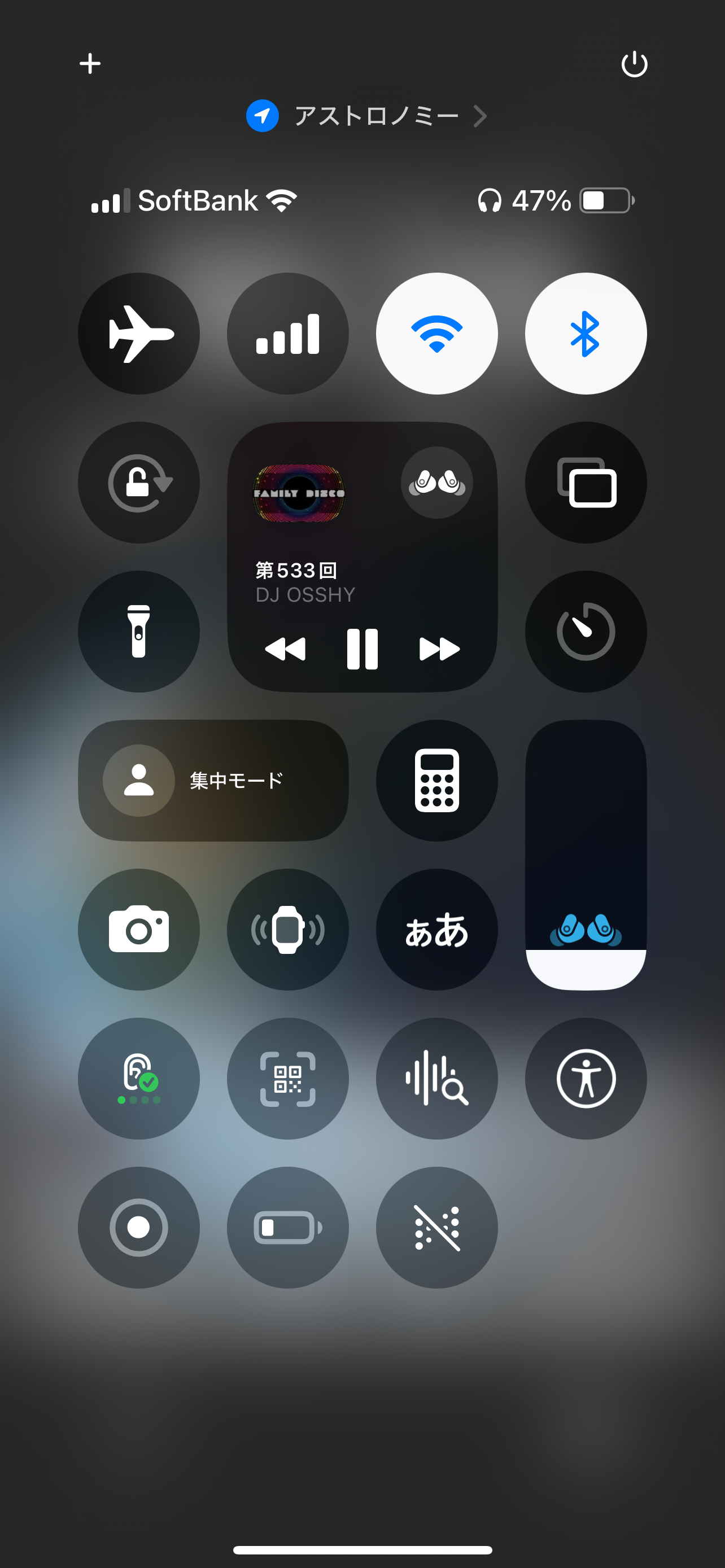The height and width of the screenshot is (1568, 725).
Task: Open screen mirroring
Action: (x=586, y=483)
